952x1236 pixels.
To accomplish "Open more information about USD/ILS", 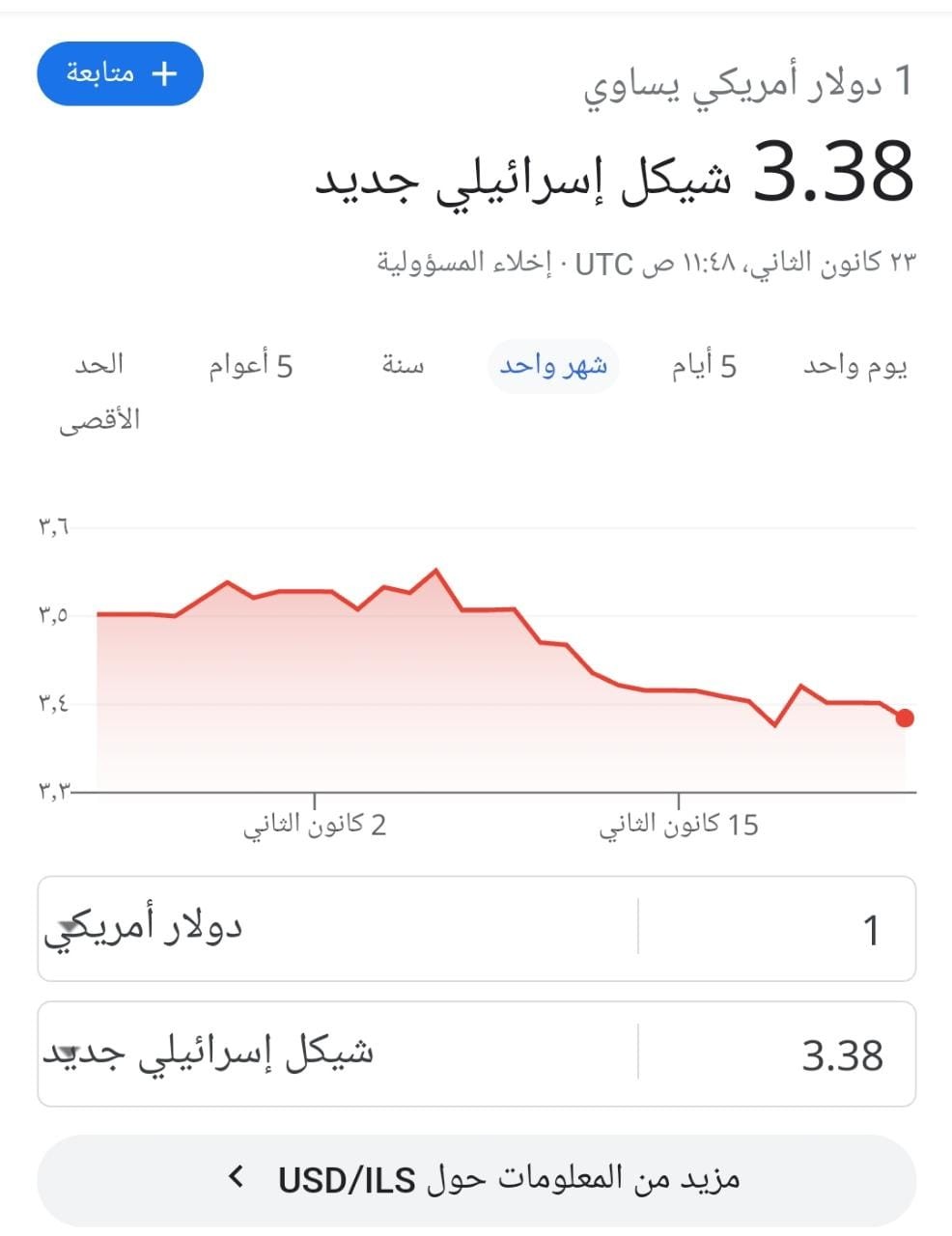I will [x=476, y=1179].
